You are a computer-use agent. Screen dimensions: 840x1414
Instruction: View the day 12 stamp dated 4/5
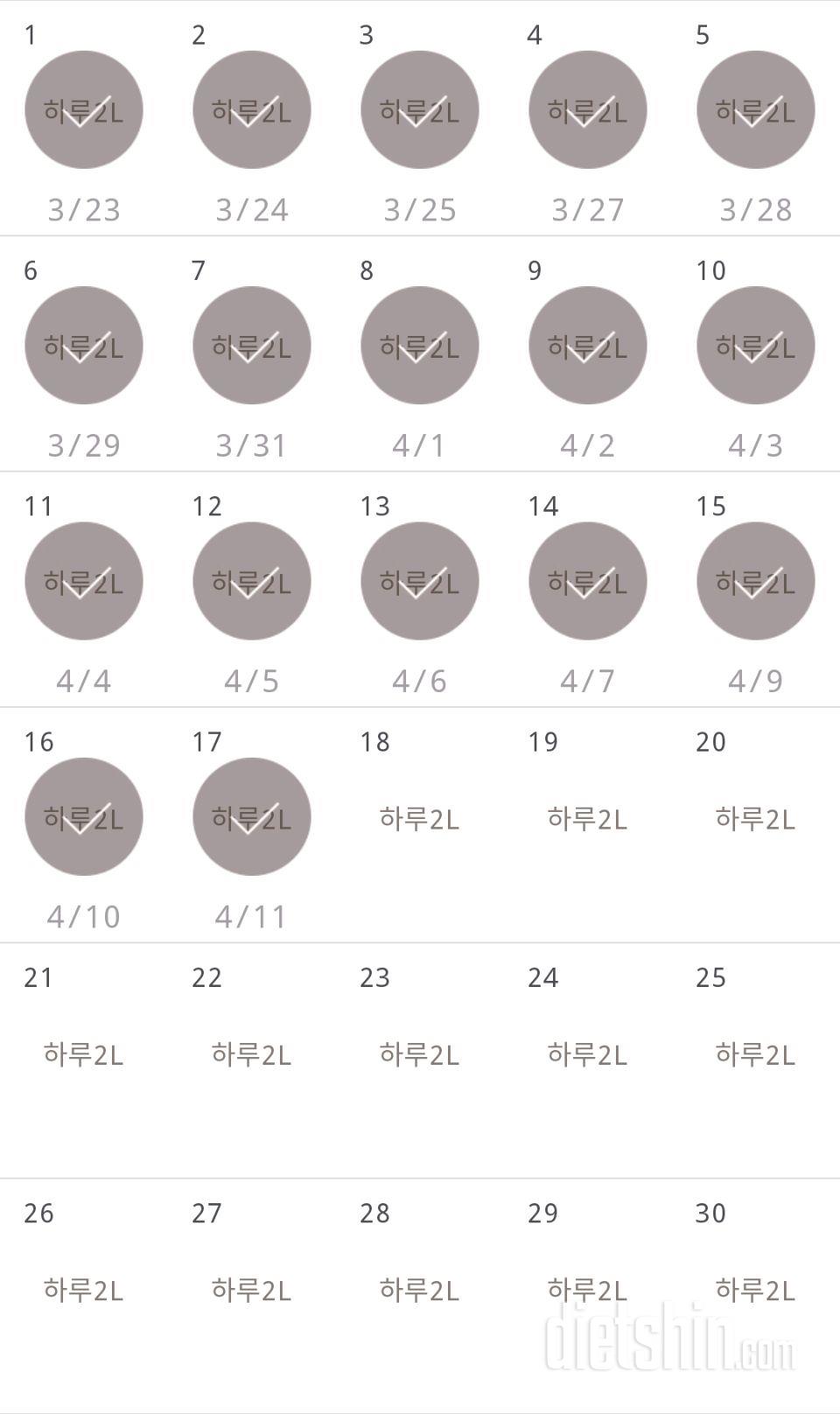[252, 581]
